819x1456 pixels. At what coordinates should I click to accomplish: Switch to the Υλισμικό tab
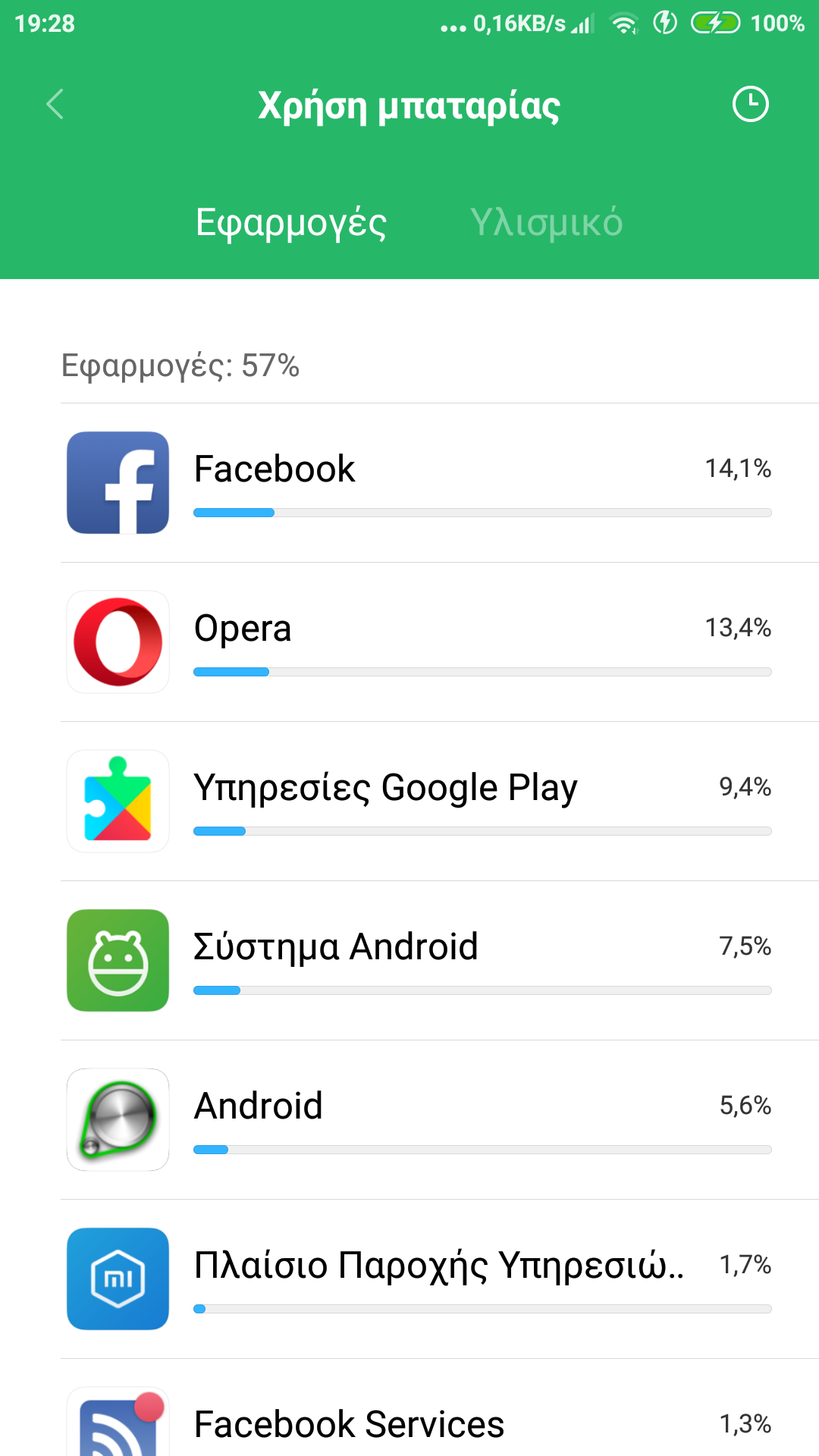546,222
